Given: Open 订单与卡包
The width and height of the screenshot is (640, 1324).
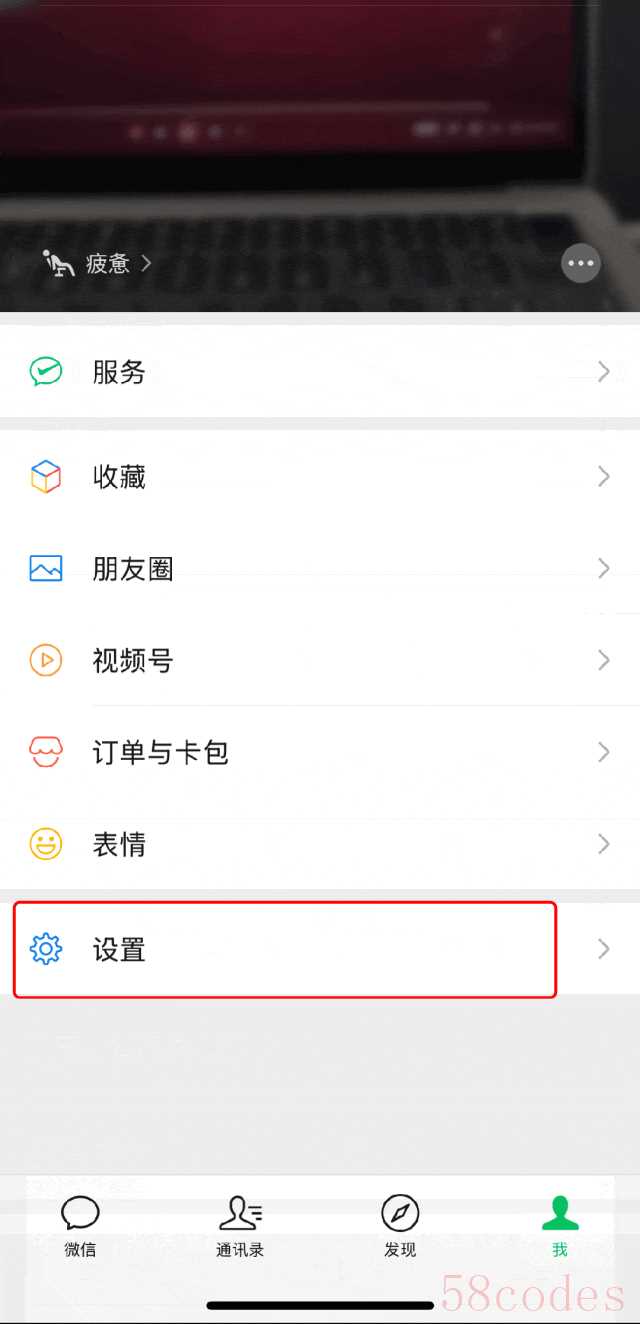Looking at the screenshot, I should (x=320, y=752).
